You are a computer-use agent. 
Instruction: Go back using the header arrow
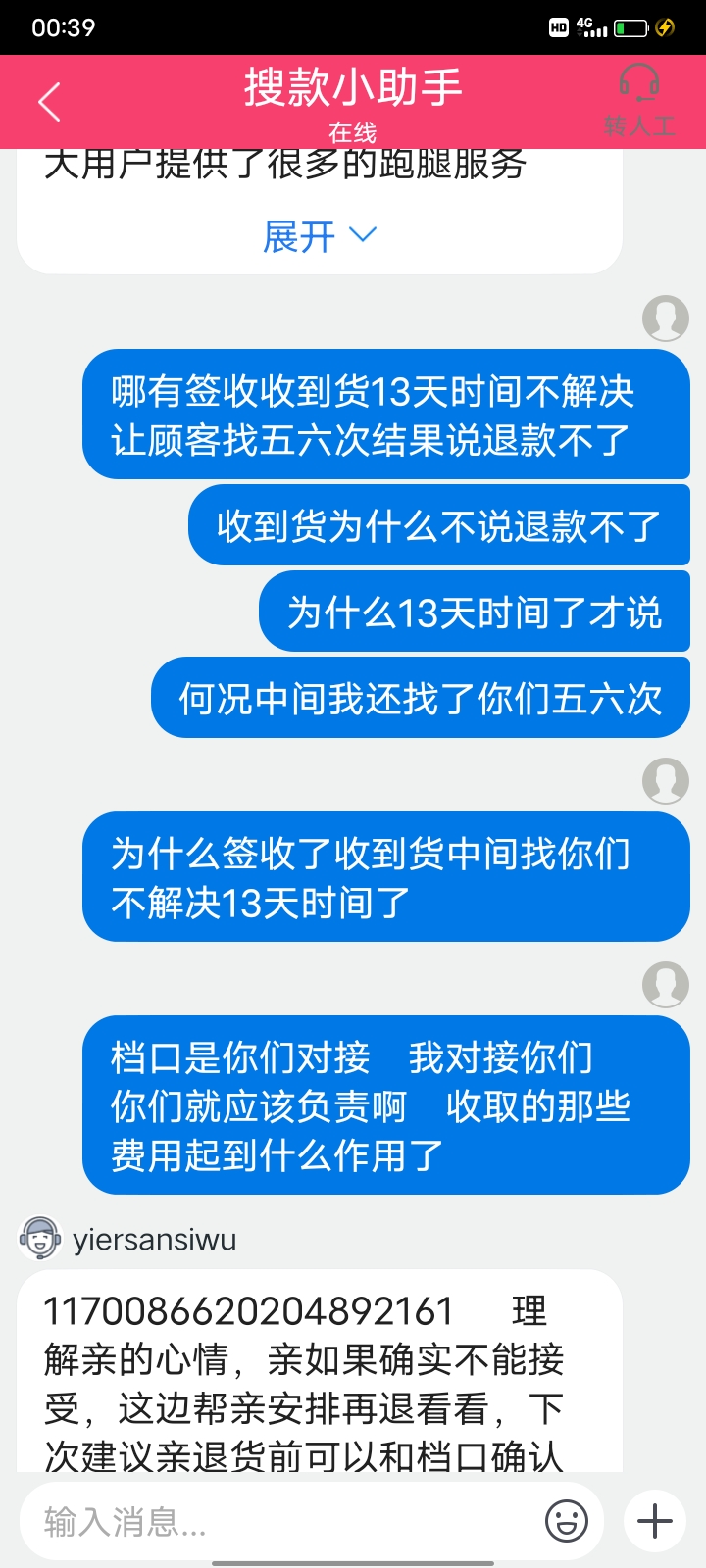49,102
